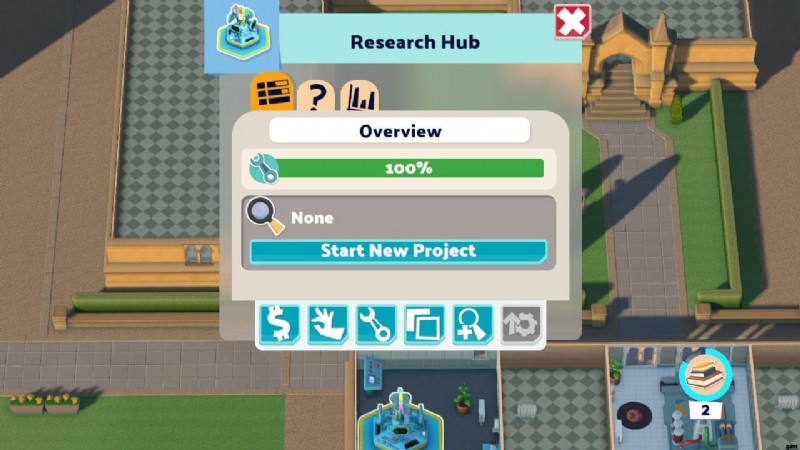Tap the magnifier with plus icon
This screenshot has width=800, height=450.
tap(472, 325)
